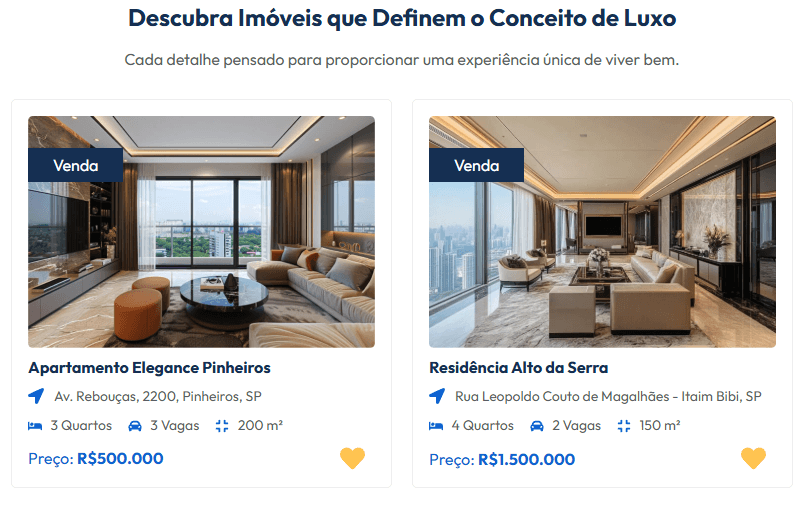This screenshot has width=803, height=506.
Task: Open the Residência Alto da Serra listing
Action: pos(518,367)
